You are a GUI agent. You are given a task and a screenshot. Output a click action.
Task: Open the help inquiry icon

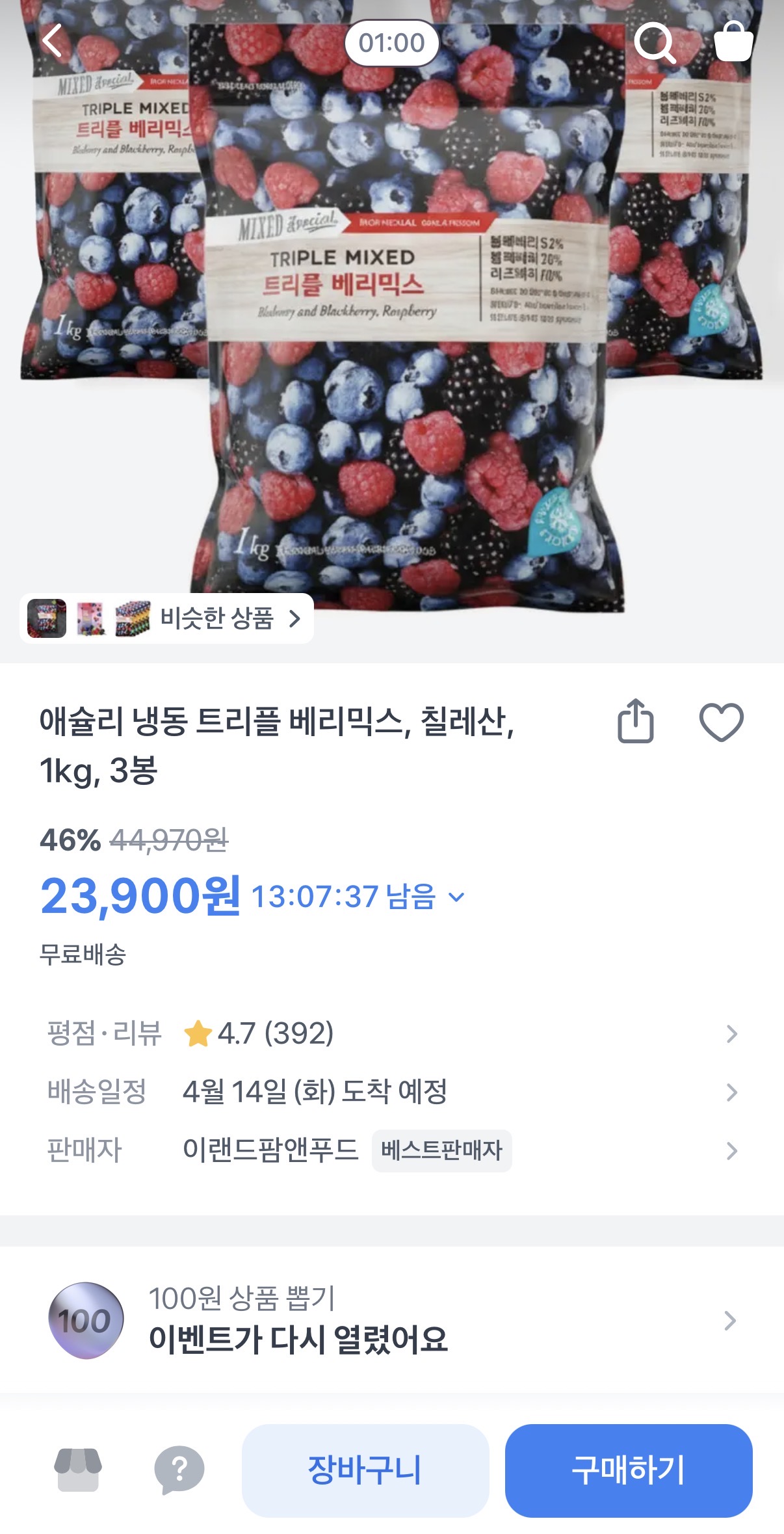[179, 1470]
